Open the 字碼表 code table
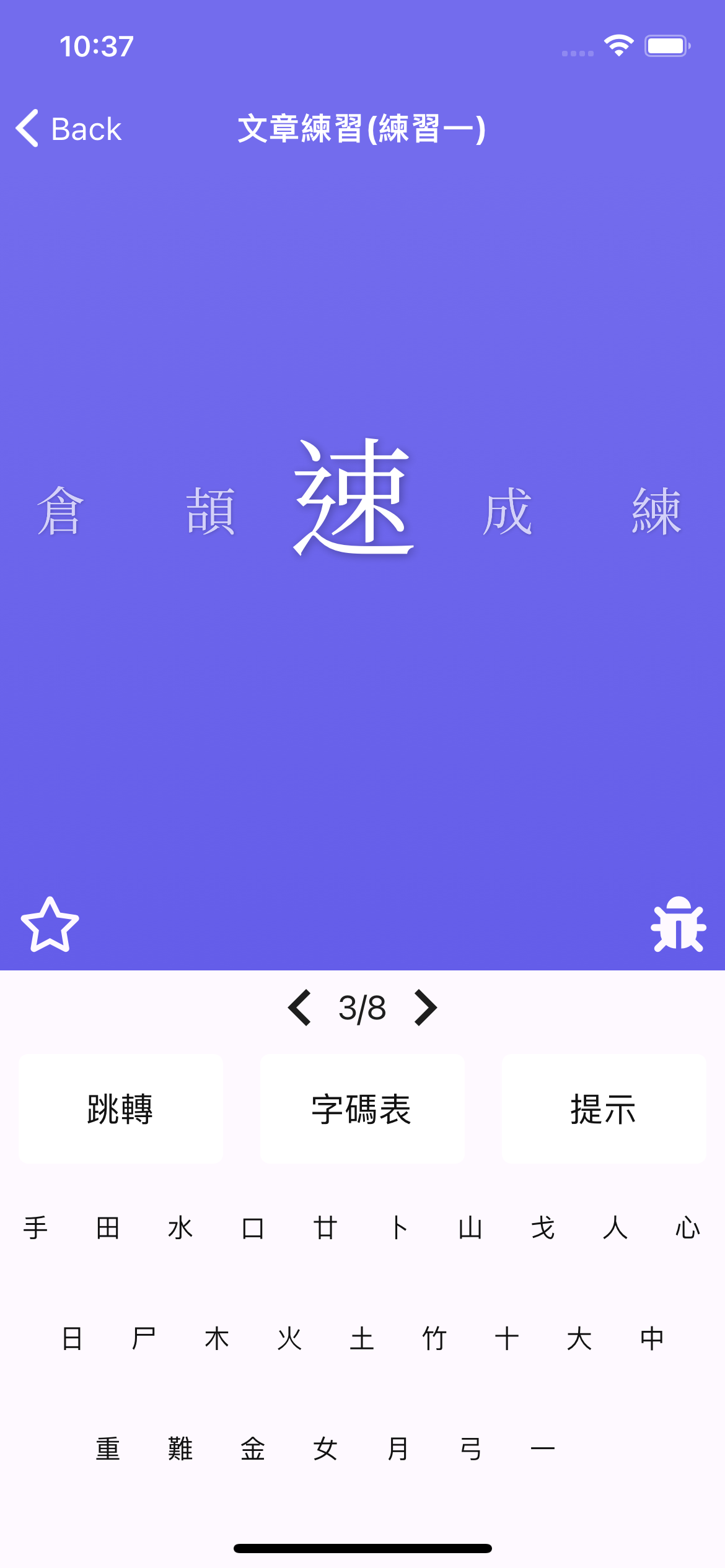The image size is (725, 1568). (362, 1109)
